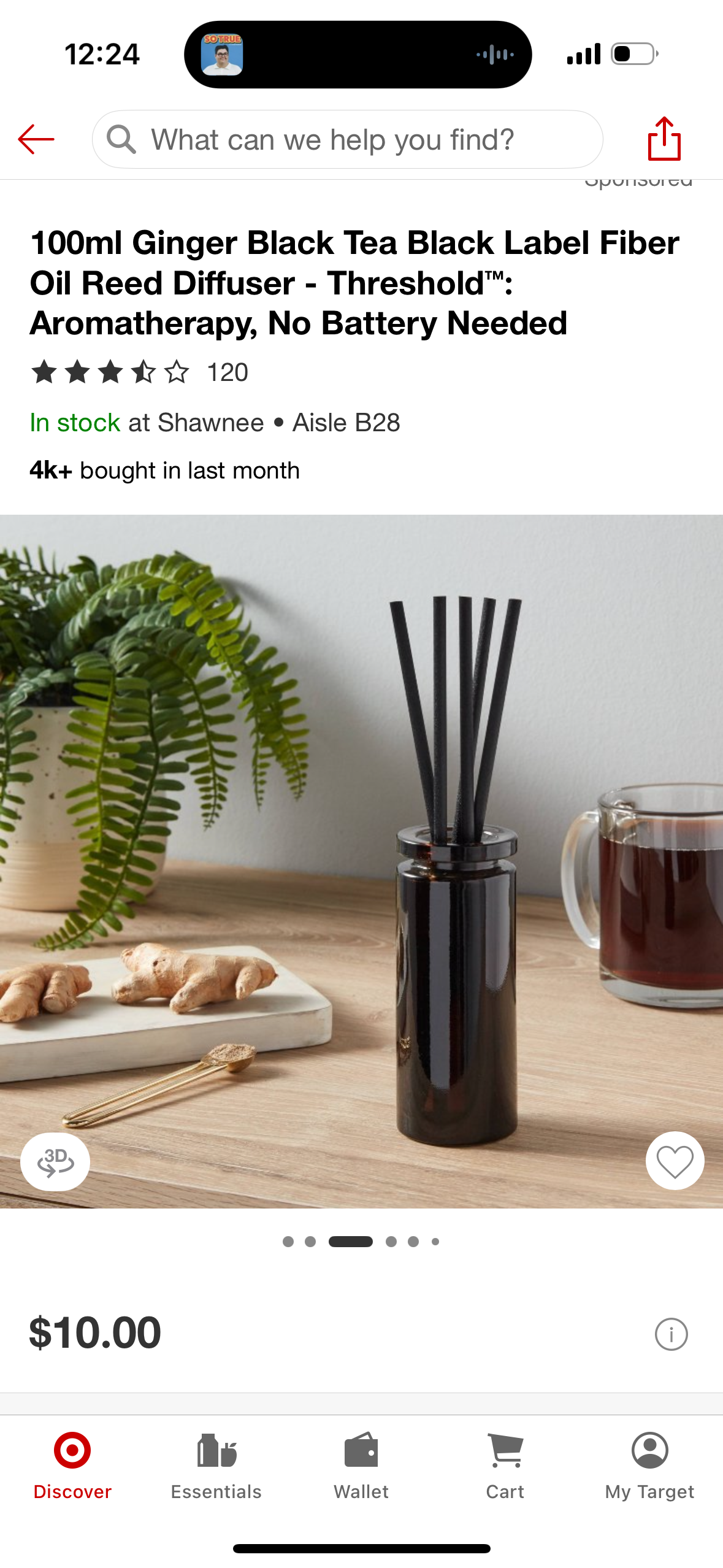Open the My Target tab
723x1568 pixels.
pos(649,1465)
